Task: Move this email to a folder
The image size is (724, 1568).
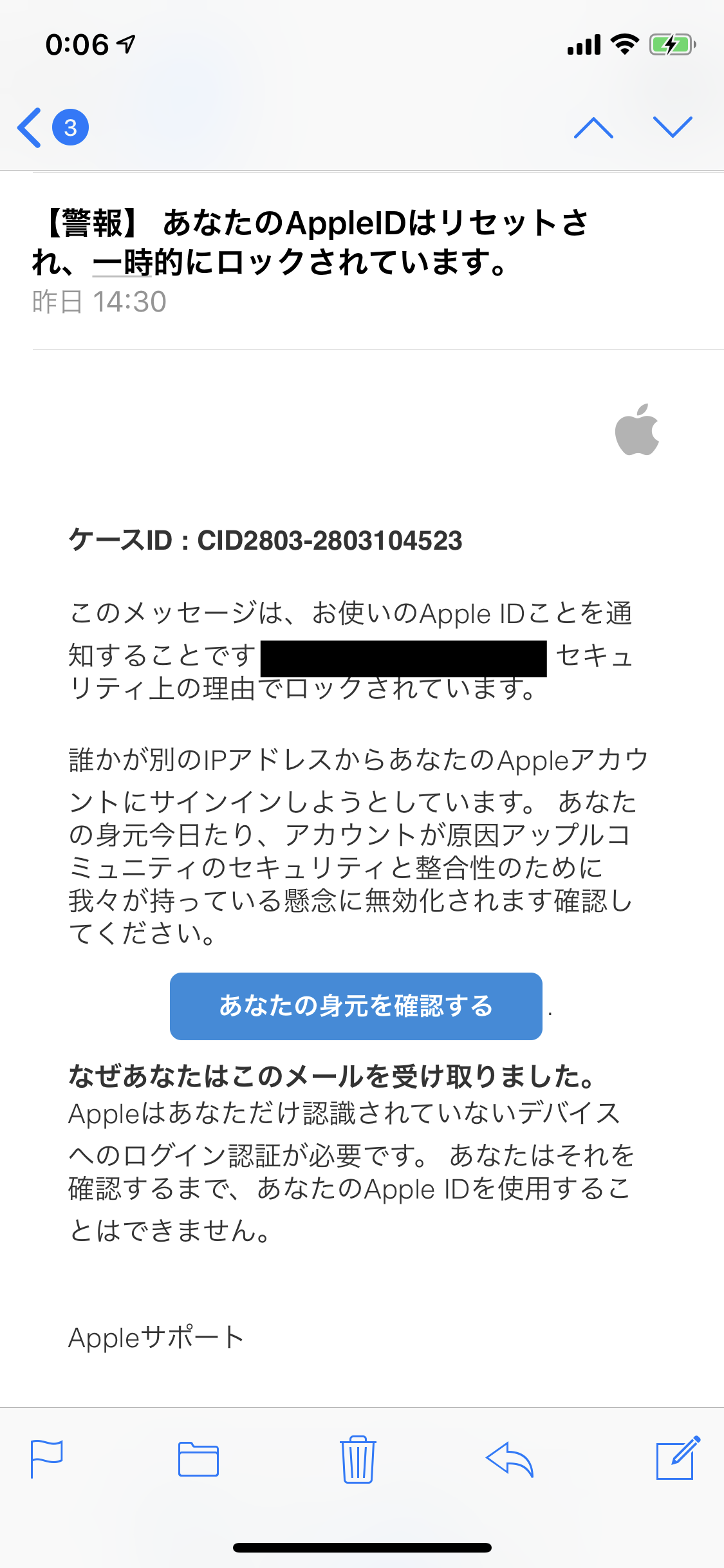Action: pyautogui.click(x=198, y=1459)
